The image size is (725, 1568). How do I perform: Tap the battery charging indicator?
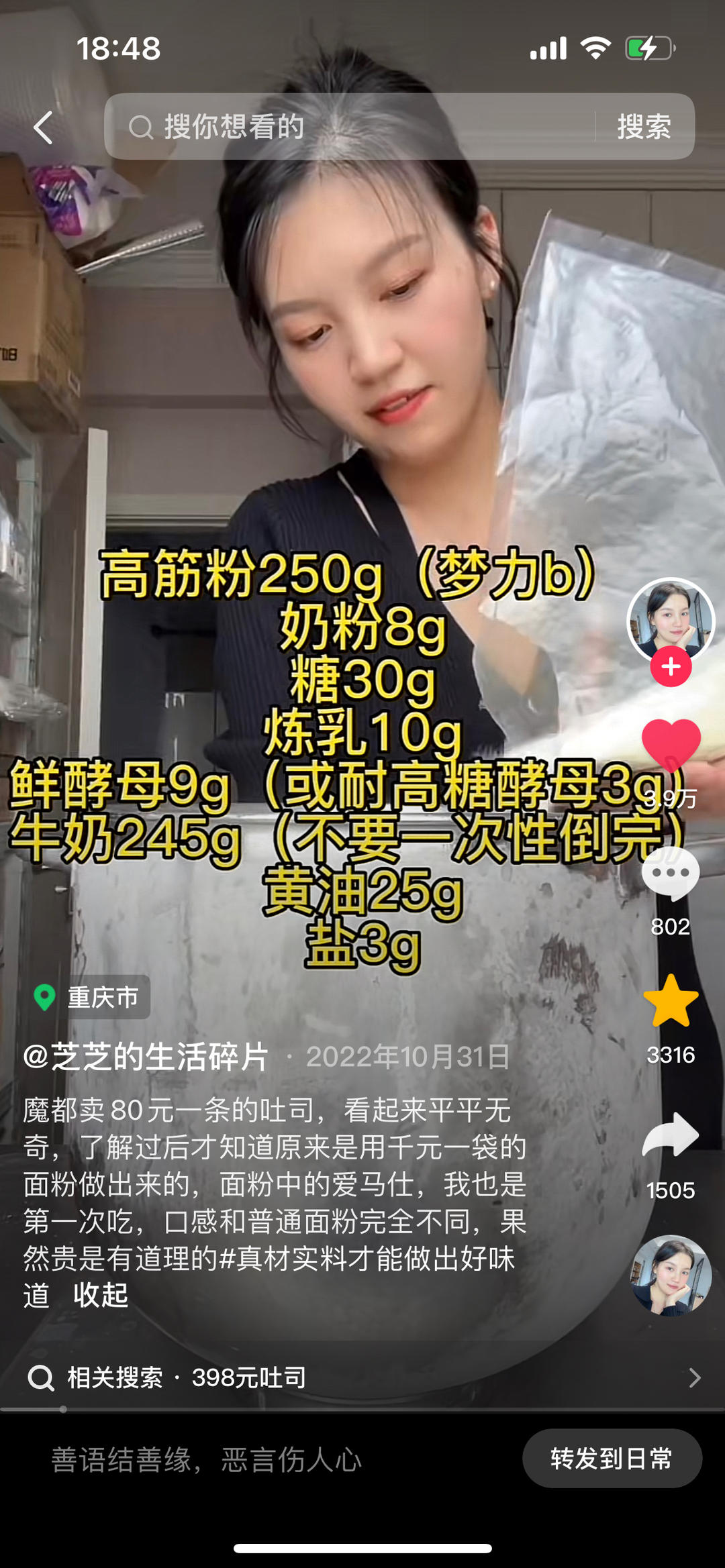tap(648, 47)
